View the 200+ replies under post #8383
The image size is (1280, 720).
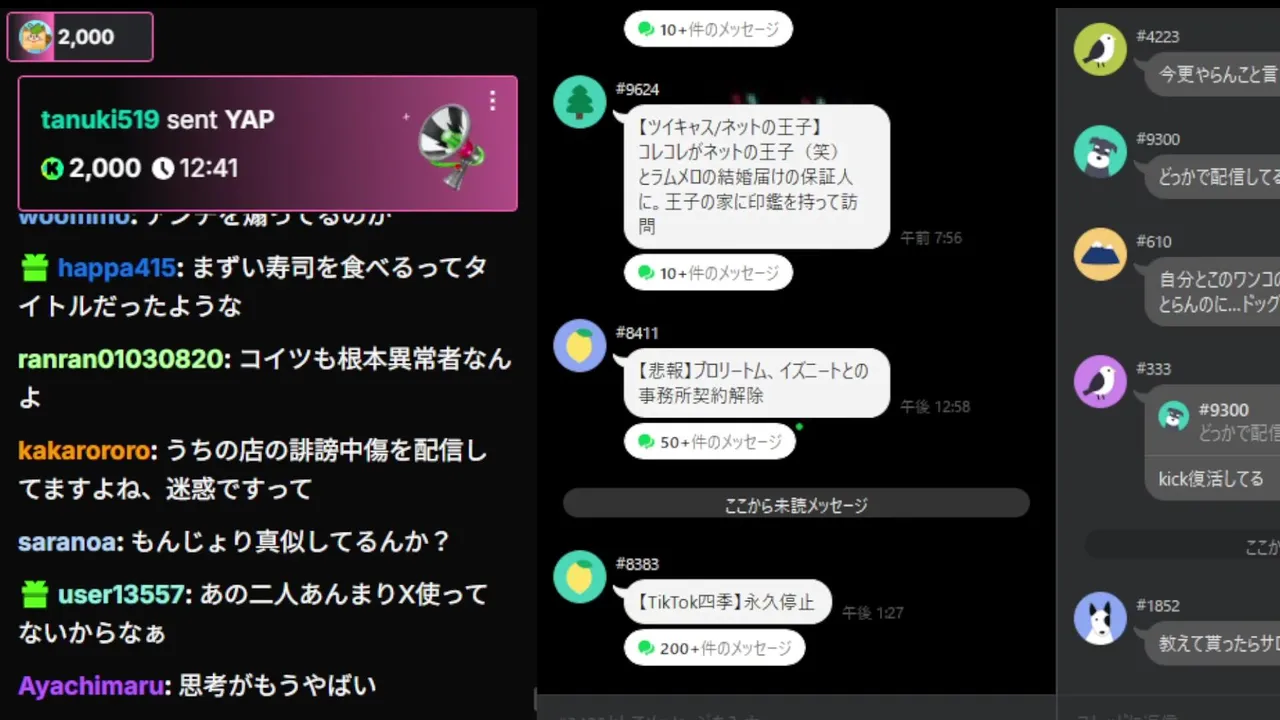[x=714, y=648]
